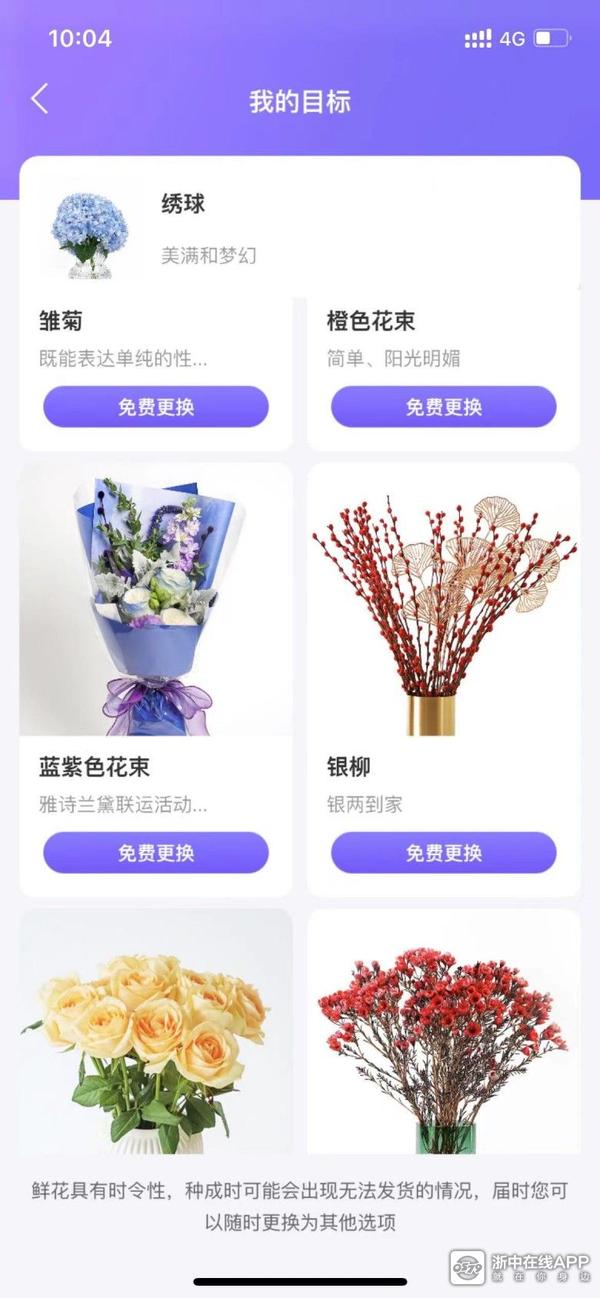Tap 免费更换 under 橙色花束

(443, 407)
